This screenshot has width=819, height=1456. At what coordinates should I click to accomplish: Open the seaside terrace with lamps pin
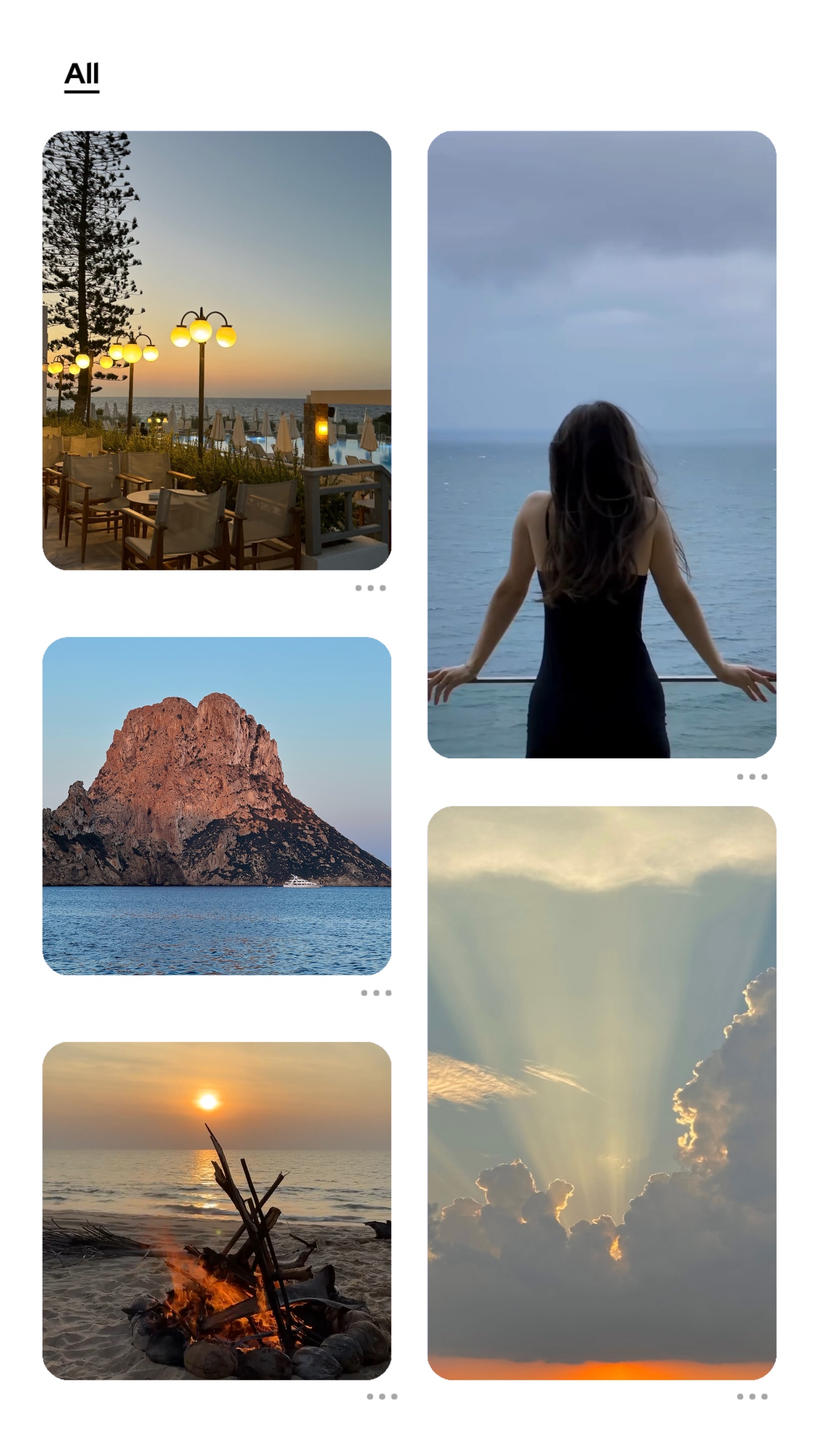(217, 350)
